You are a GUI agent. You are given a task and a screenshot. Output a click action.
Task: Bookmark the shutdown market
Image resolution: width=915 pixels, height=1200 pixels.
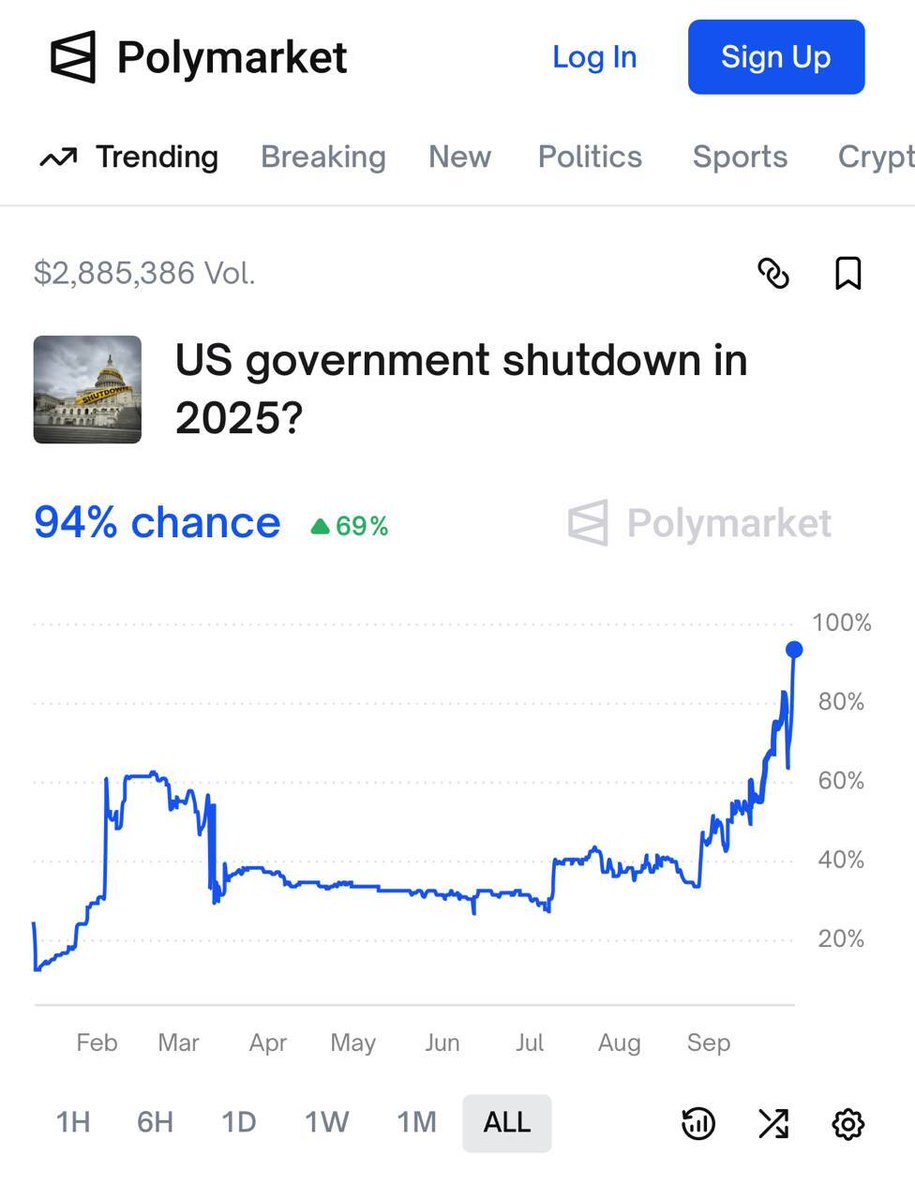848,273
